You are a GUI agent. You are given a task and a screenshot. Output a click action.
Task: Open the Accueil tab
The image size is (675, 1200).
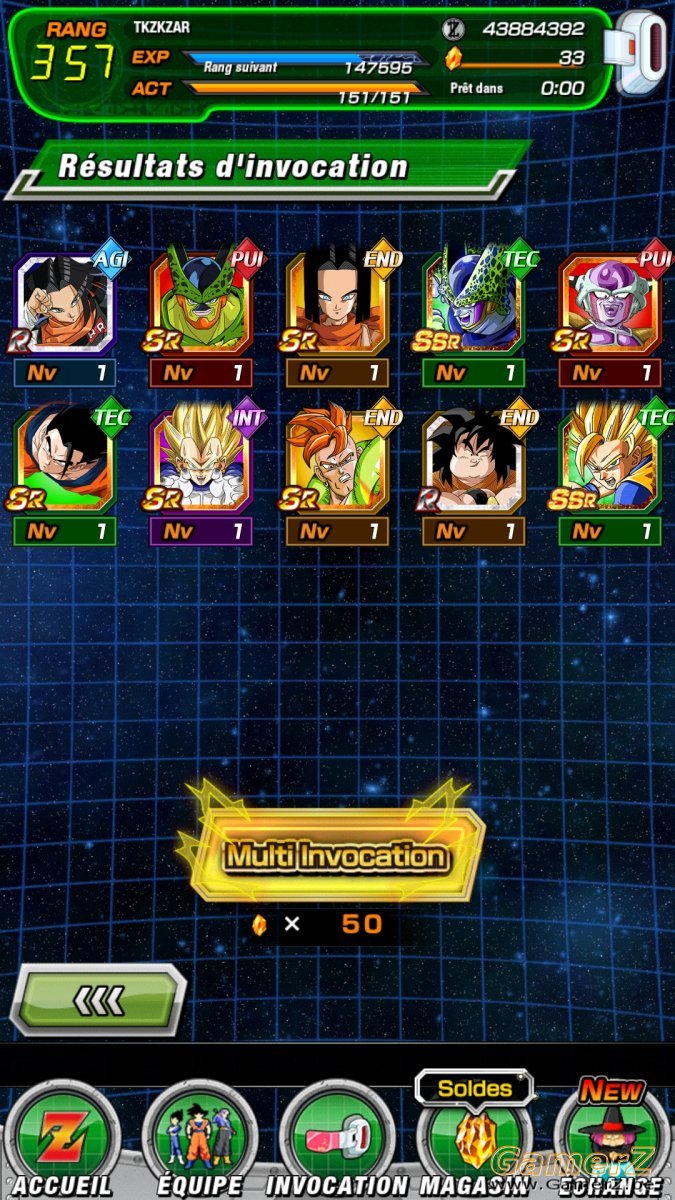(x=62, y=1142)
